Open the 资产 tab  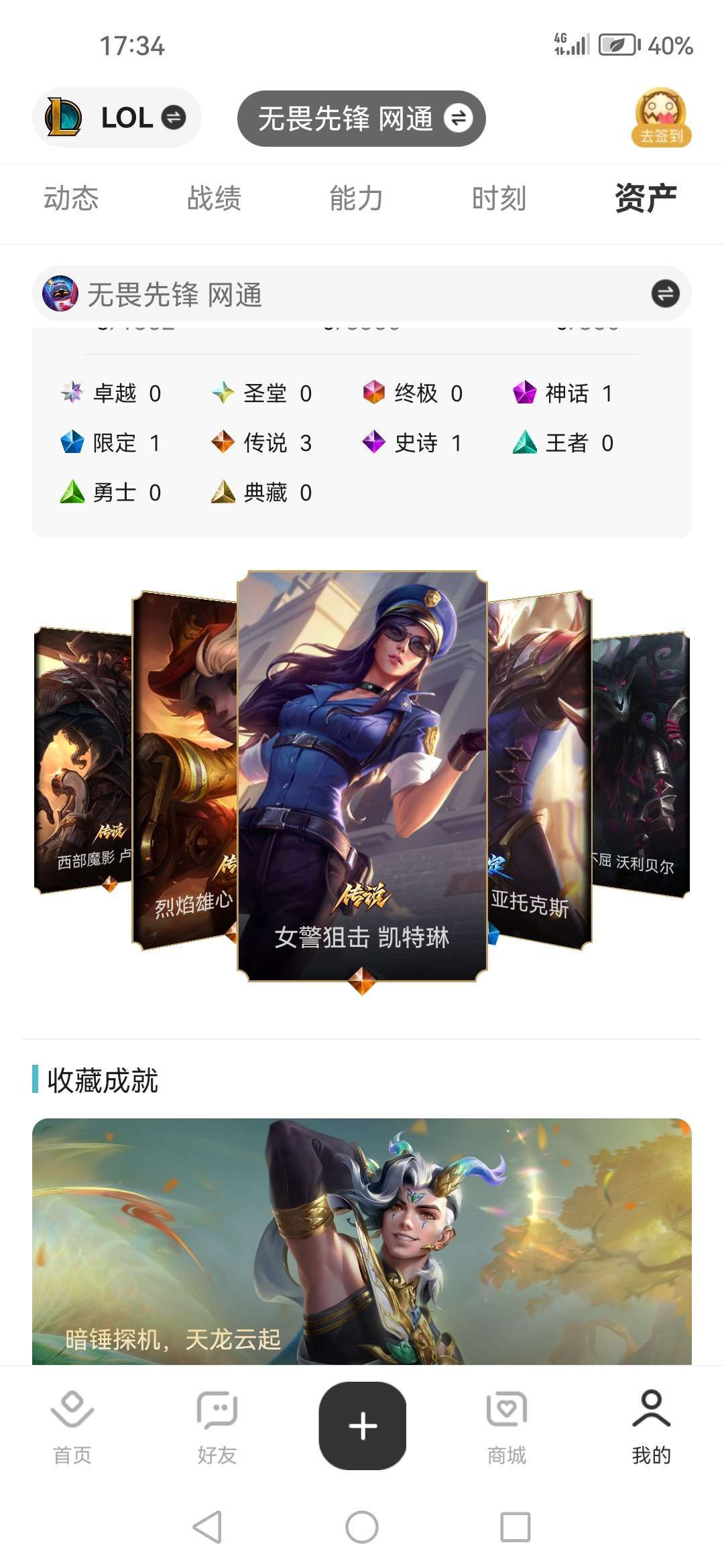pyautogui.click(x=645, y=198)
